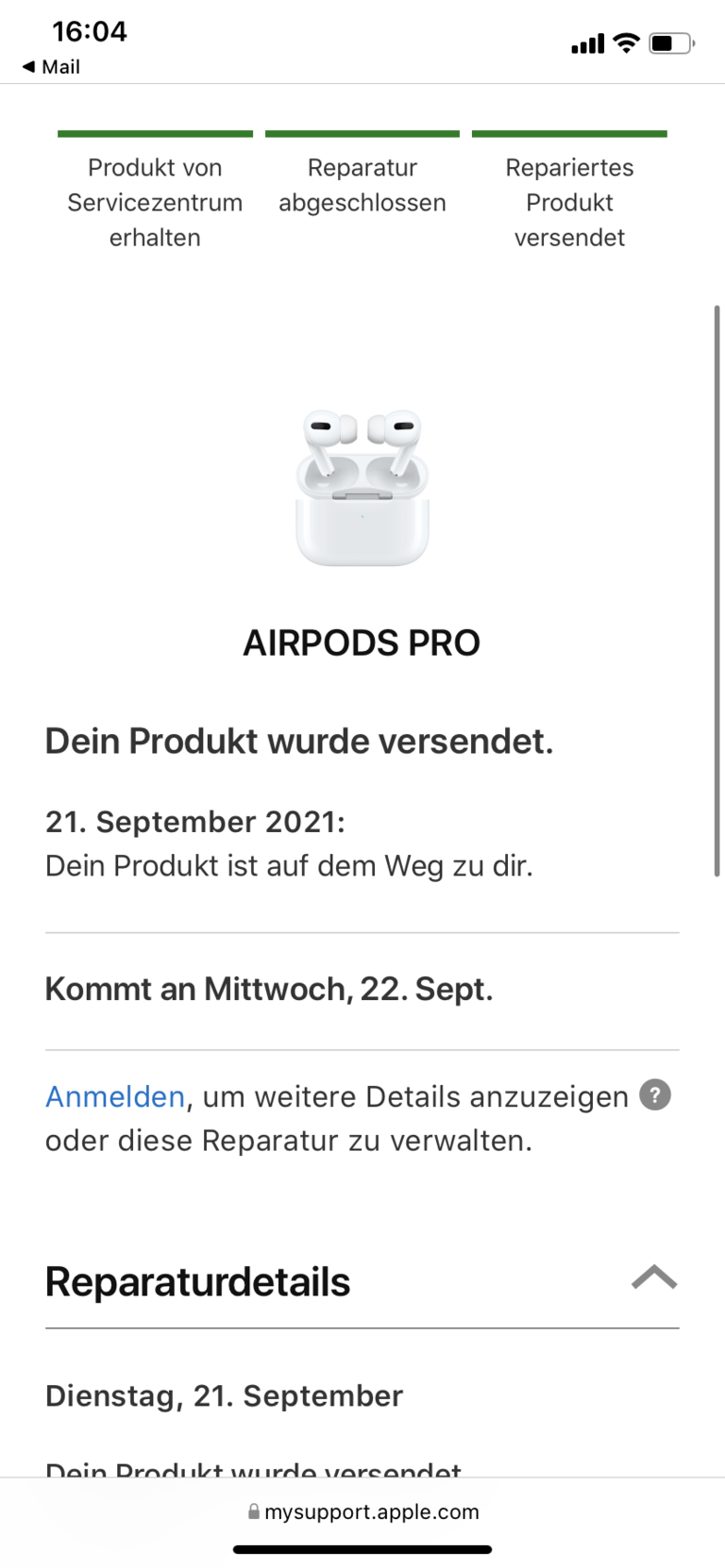This screenshot has width=725, height=1568.
Task: Select the Repariertes Produkt versendet step
Action: click(569, 202)
